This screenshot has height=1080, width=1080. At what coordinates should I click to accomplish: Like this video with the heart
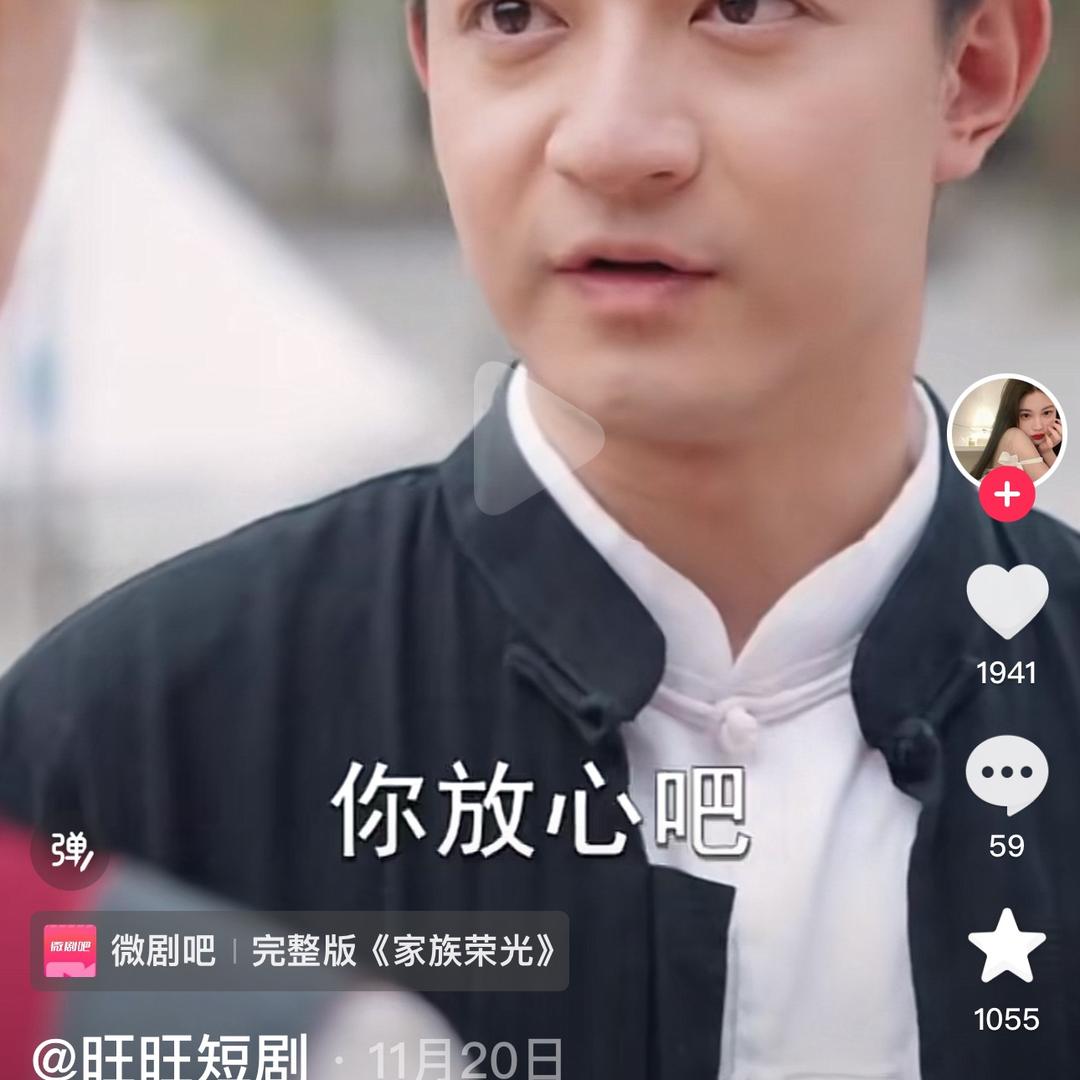click(1006, 600)
